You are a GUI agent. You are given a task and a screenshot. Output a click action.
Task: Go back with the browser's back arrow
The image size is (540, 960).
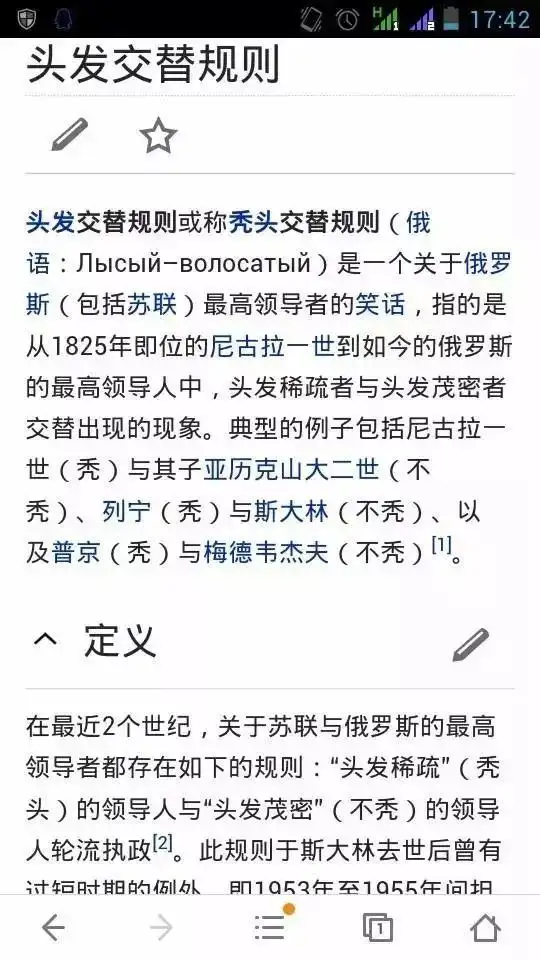pyautogui.click(x=53, y=929)
